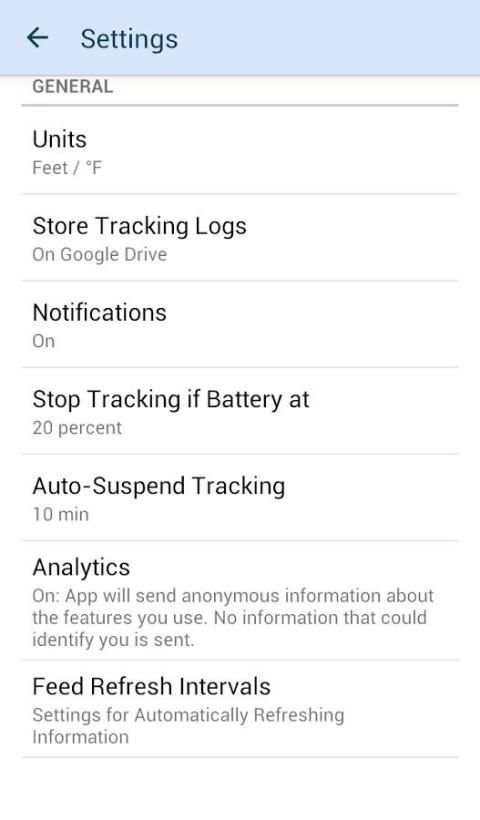Open the Units setting
This screenshot has width=480, height=820.
(x=240, y=151)
